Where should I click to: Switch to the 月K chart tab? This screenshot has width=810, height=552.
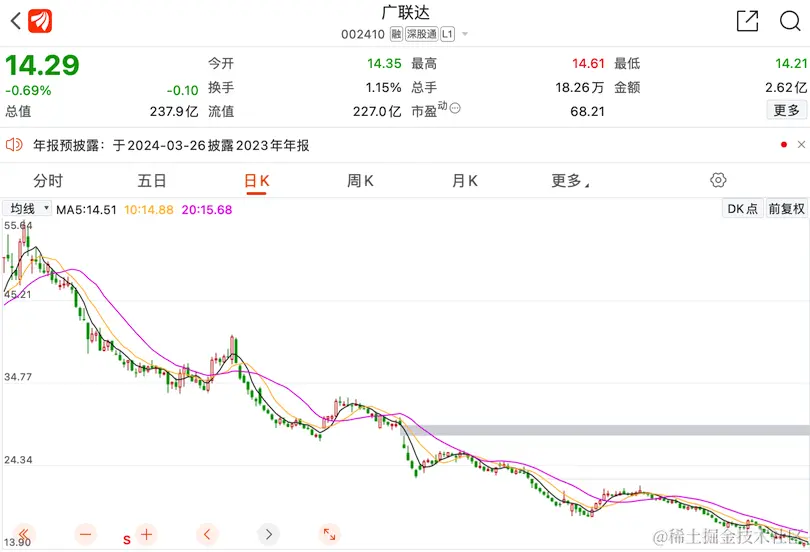(x=465, y=181)
